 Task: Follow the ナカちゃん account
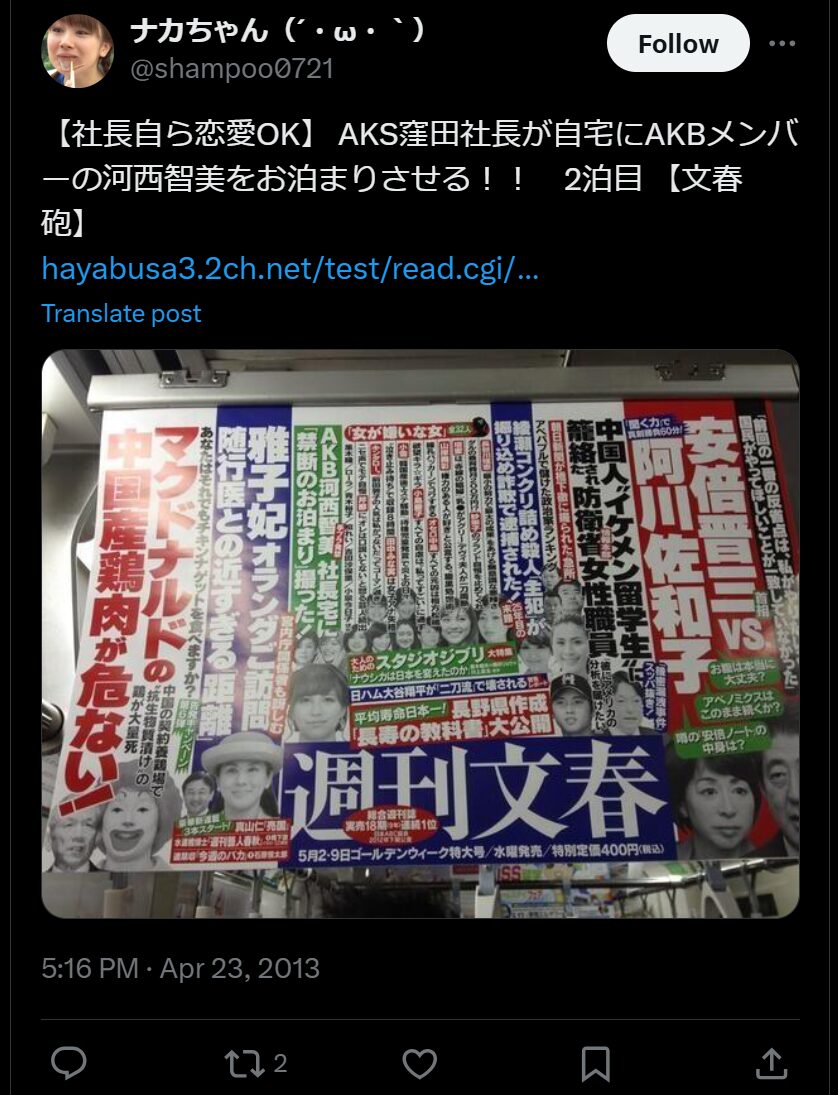click(678, 44)
